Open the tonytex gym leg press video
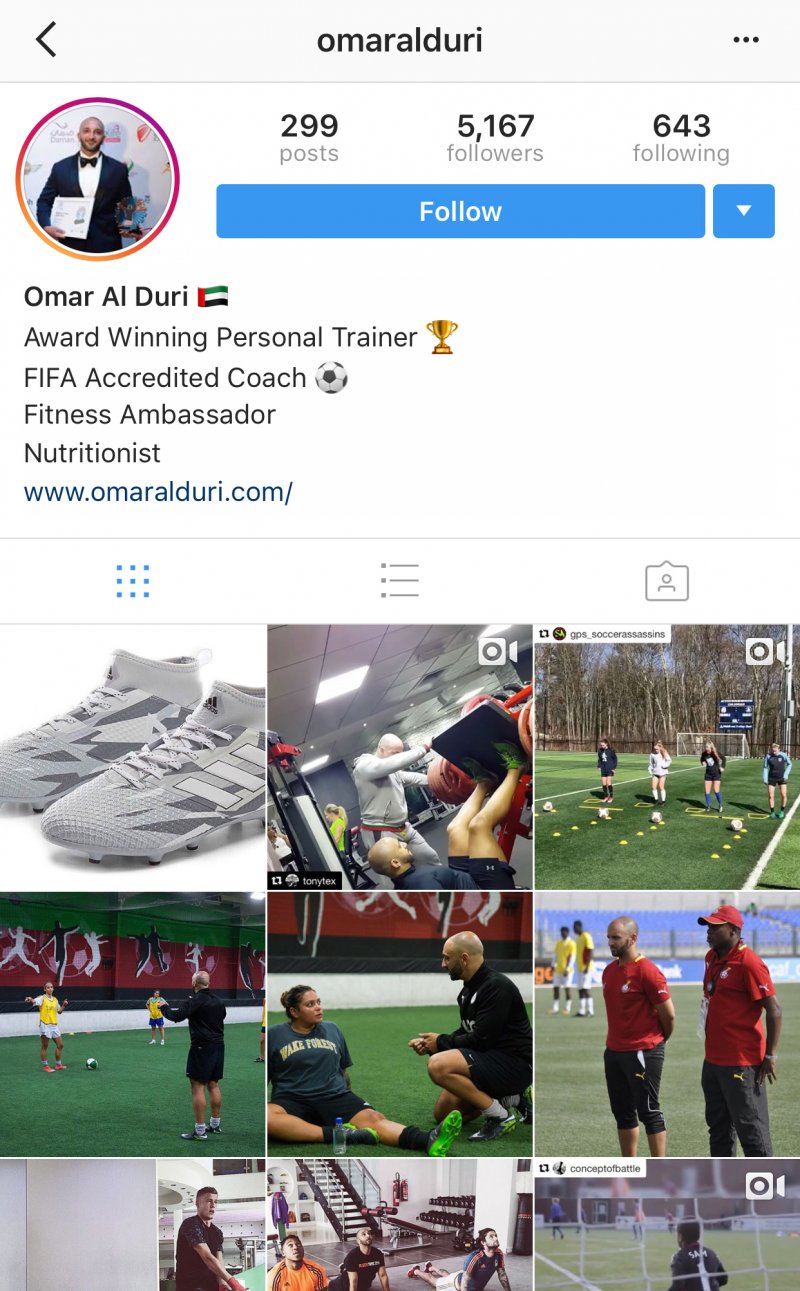The height and width of the screenshot is (1291, 800). coord(399,757)
